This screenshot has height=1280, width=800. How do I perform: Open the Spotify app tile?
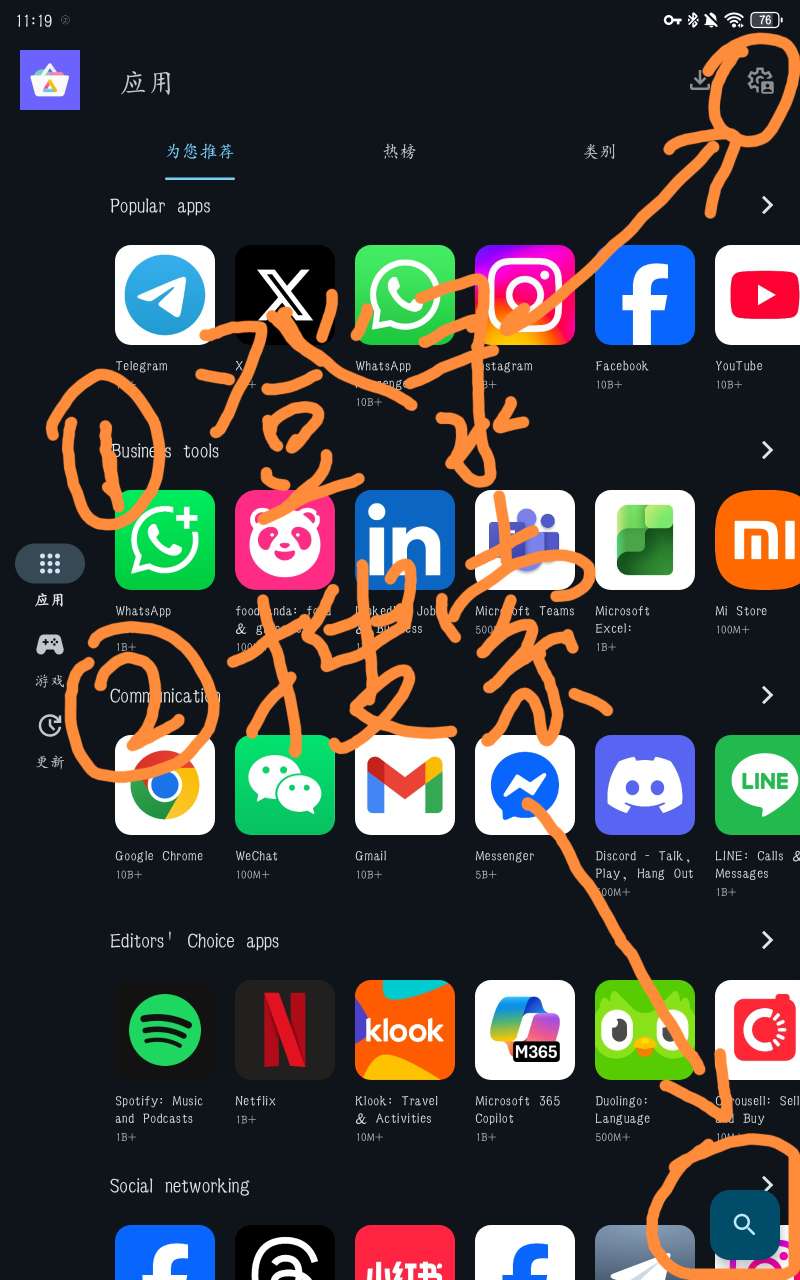[165, 1030]
